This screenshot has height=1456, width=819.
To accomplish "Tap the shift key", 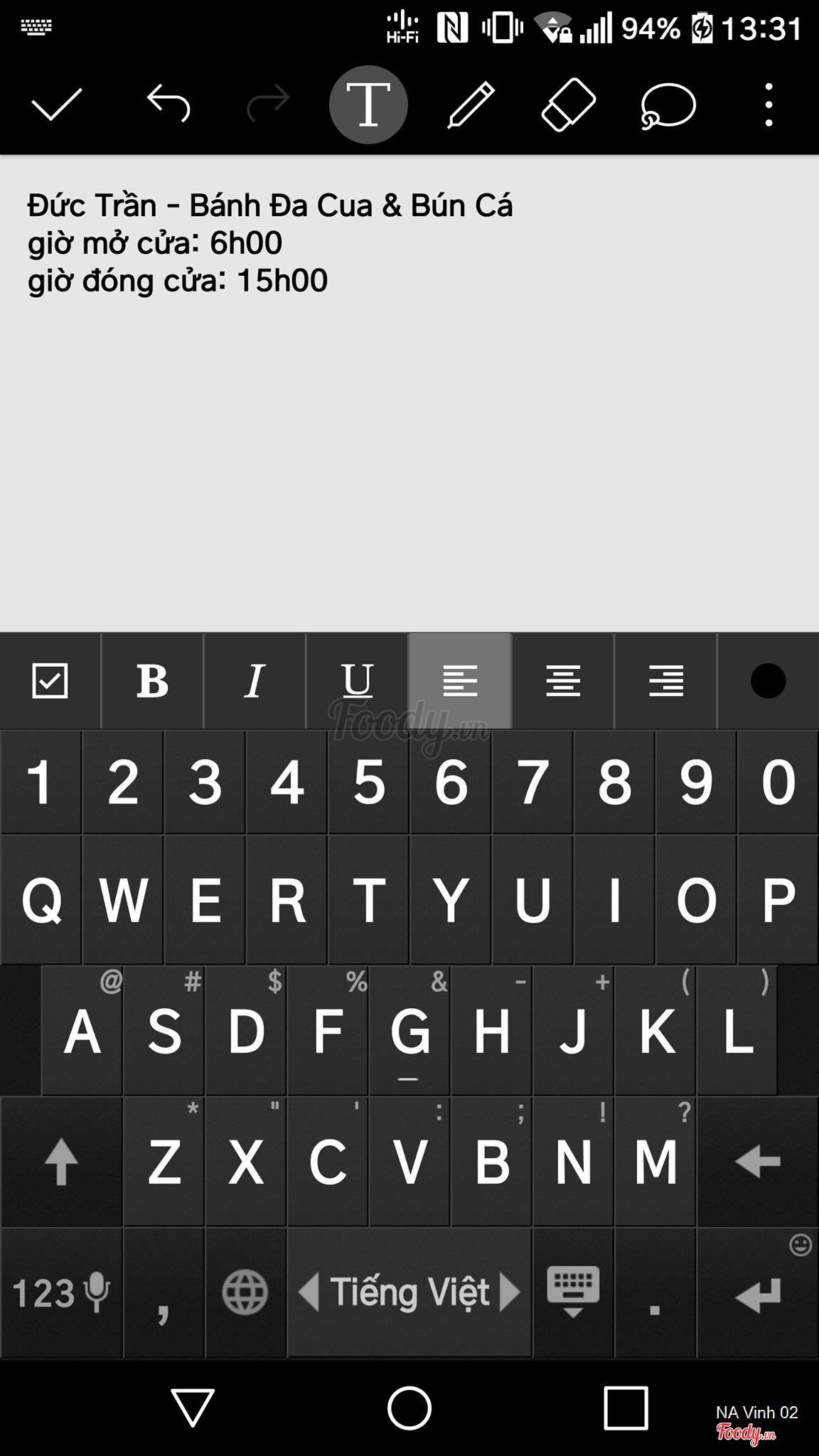I will pos(61,1162).
